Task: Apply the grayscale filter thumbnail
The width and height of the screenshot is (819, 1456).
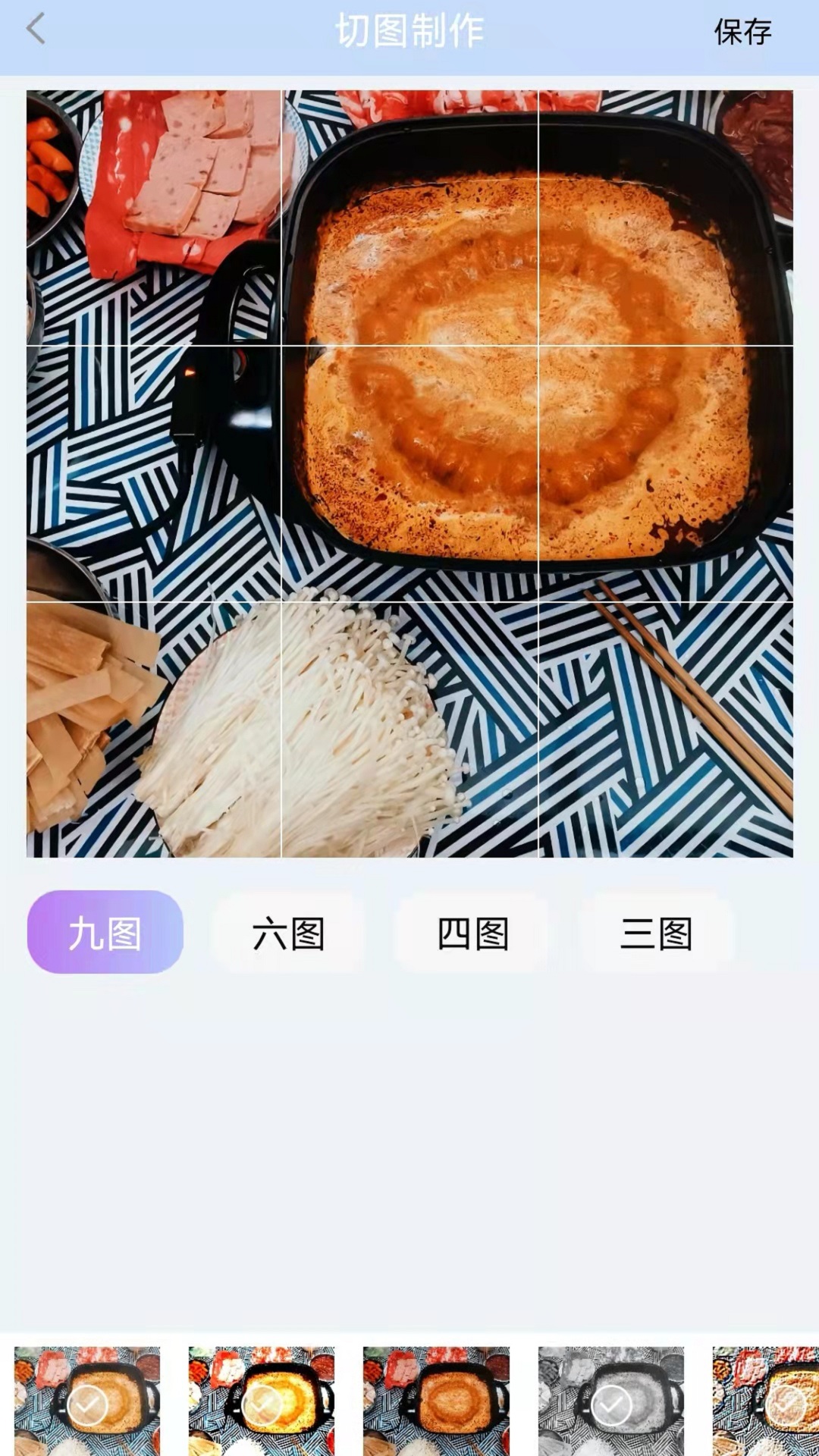Action: click(x=611, y=1401)
